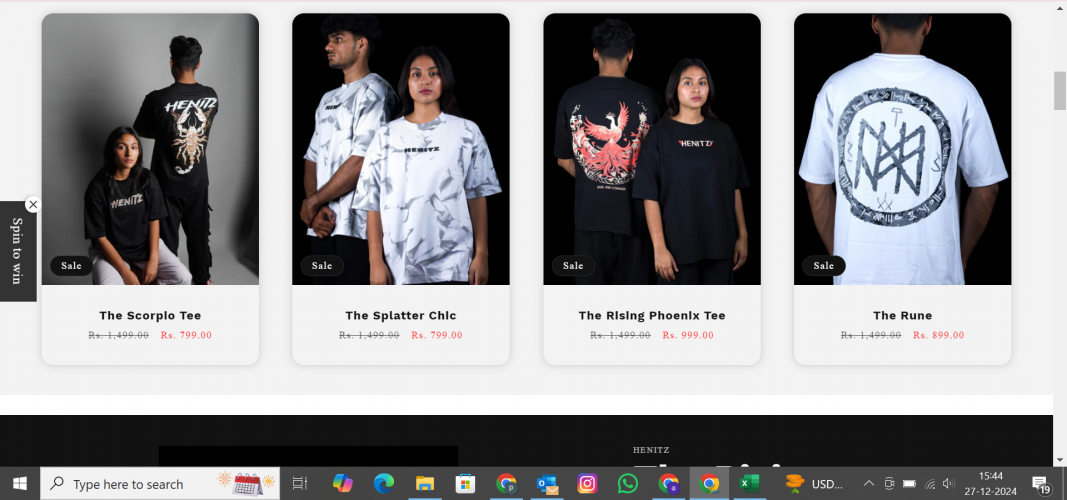Open Task View in taskbar

click(x=299, y=484)
